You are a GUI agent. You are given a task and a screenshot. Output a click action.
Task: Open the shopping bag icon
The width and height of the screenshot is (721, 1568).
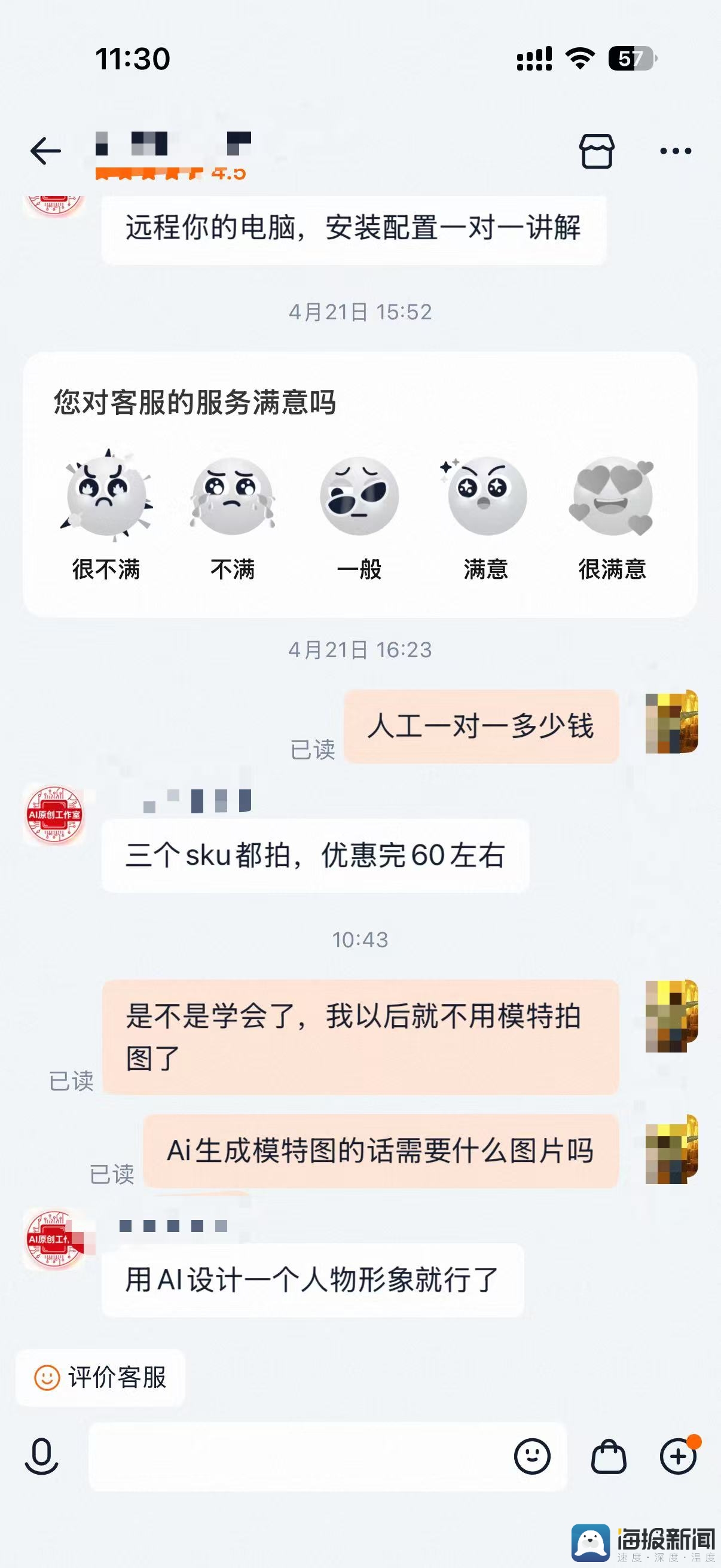pyautogui.click(x=609, y=1457)
